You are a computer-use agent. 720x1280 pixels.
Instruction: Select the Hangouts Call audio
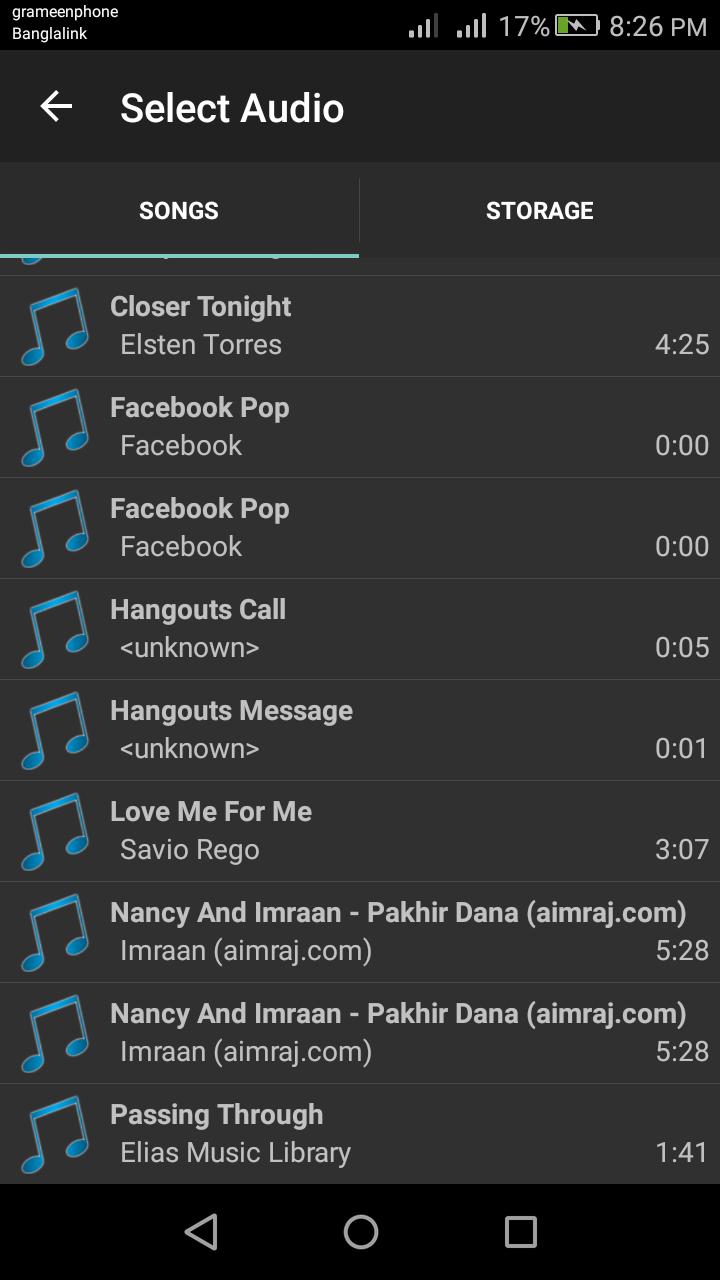click(360, 629)
